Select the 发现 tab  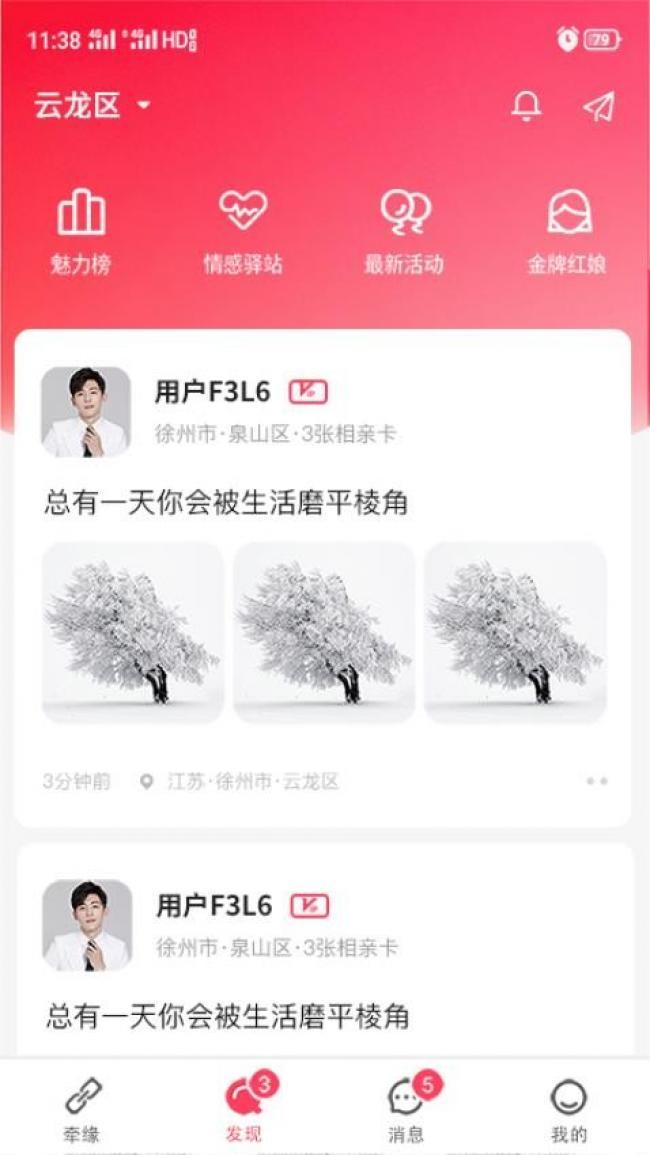[244, 1110]
